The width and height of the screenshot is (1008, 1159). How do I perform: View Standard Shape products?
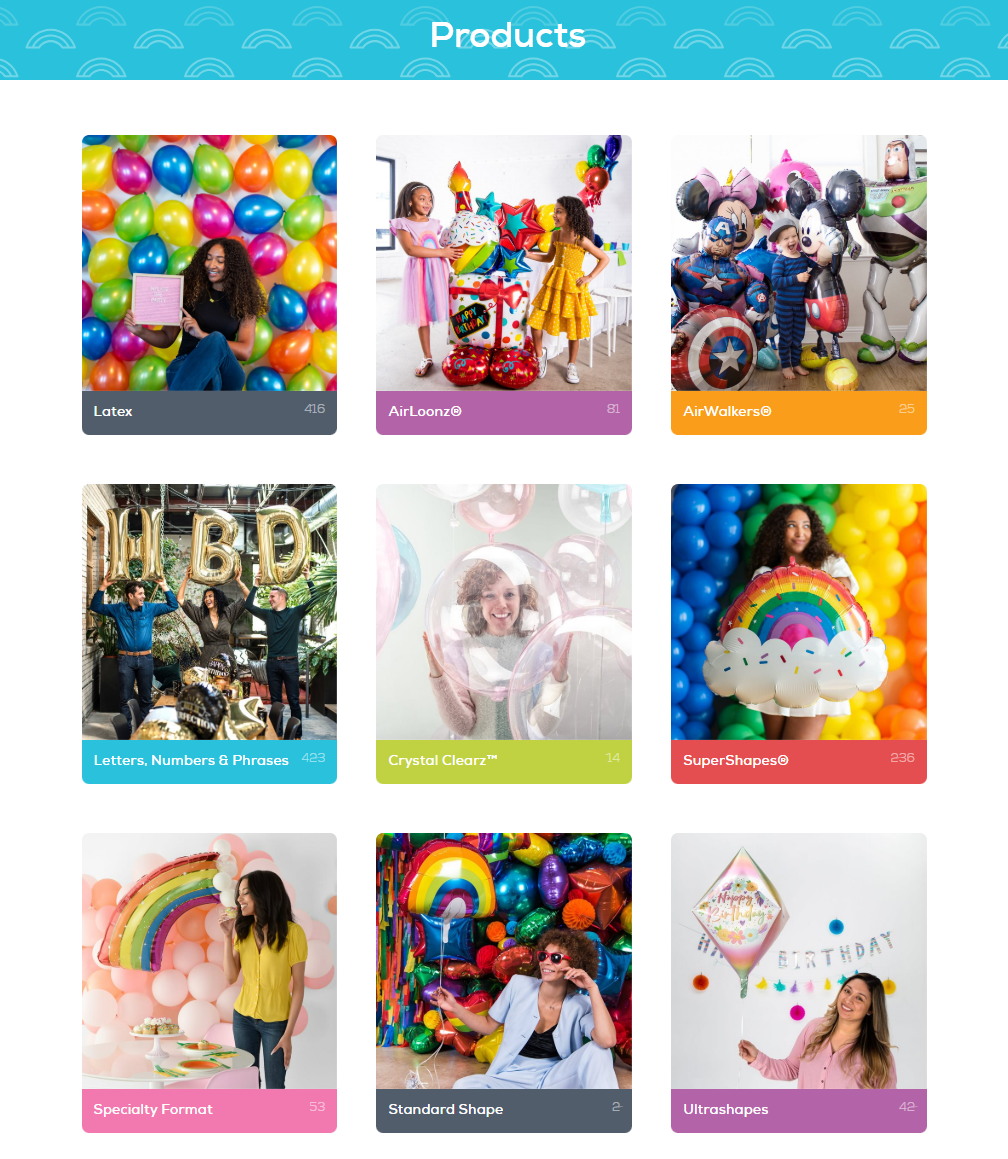[x=503, y=983]
